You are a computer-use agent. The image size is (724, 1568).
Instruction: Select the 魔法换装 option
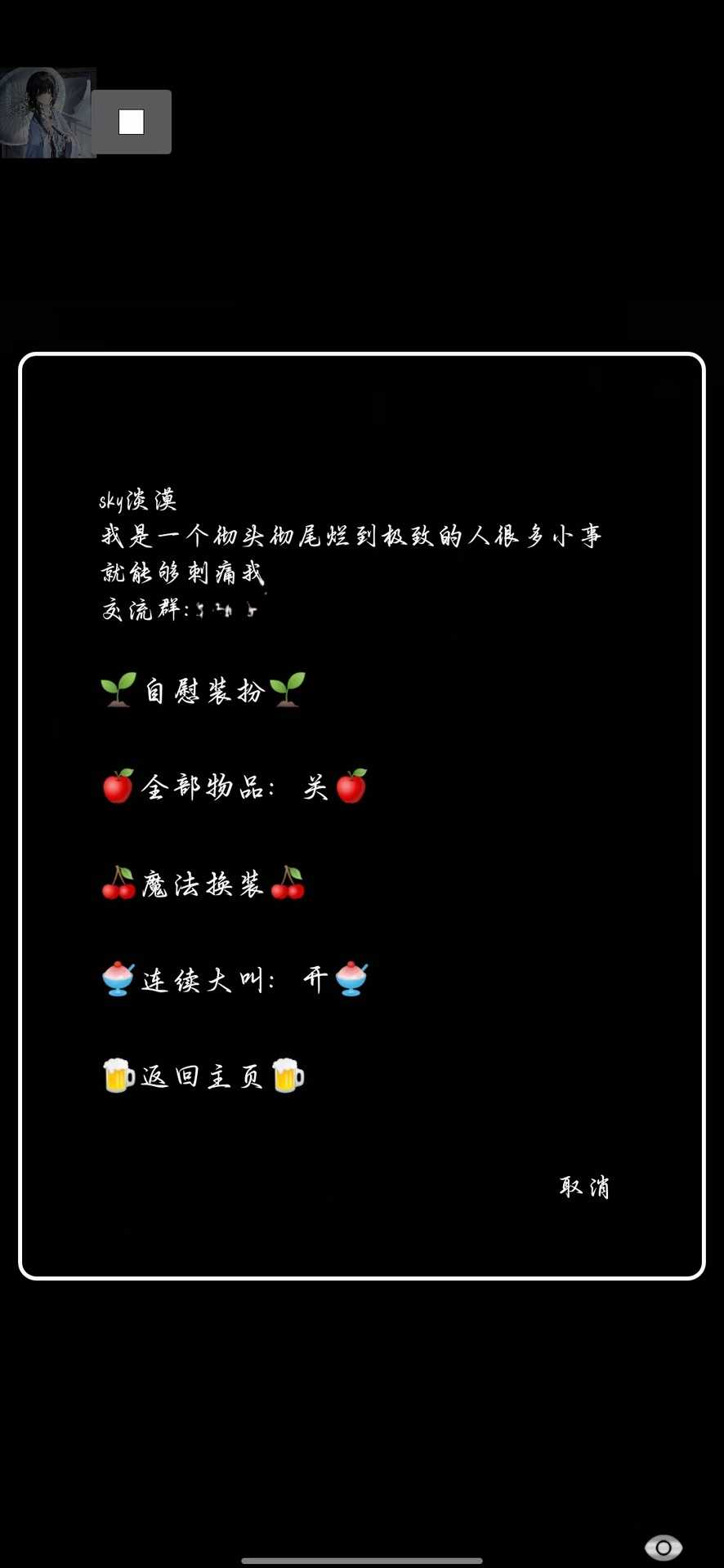[x=203, y=884]
